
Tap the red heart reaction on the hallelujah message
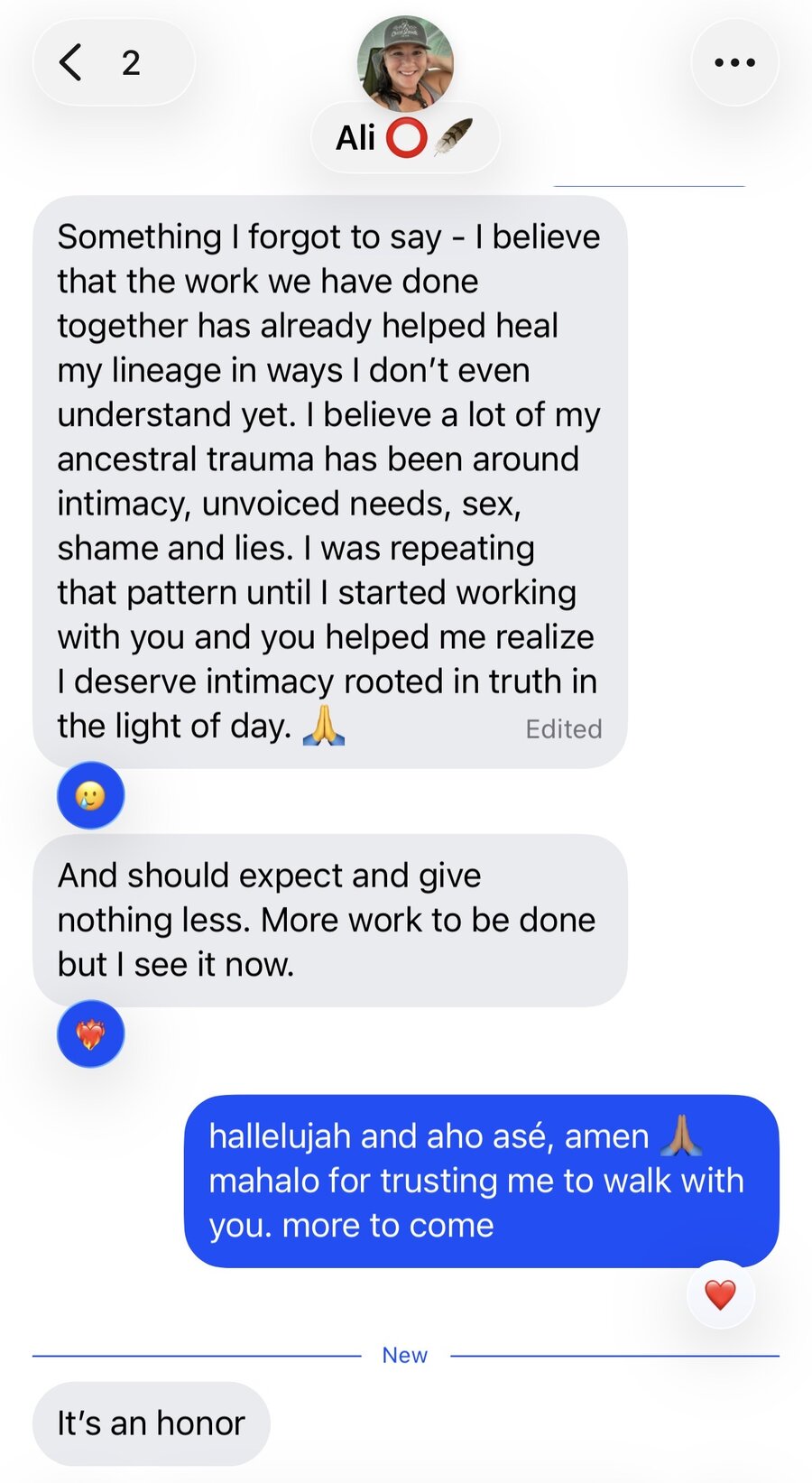click(x=720, y=1294)
